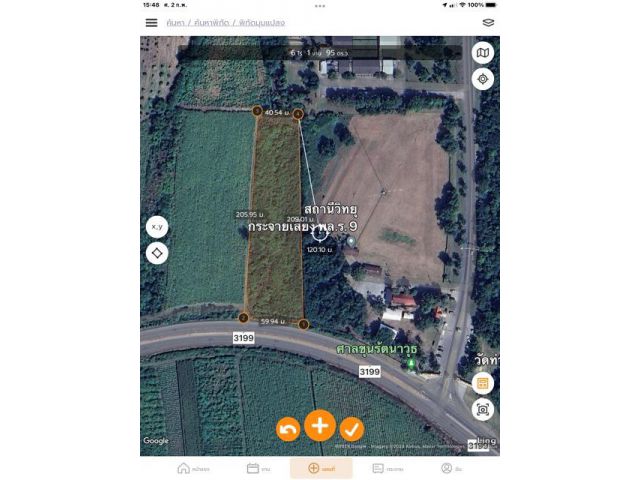Open the hamburger menu
Viewport: 640px width, 480px height.
coord(152,22)
